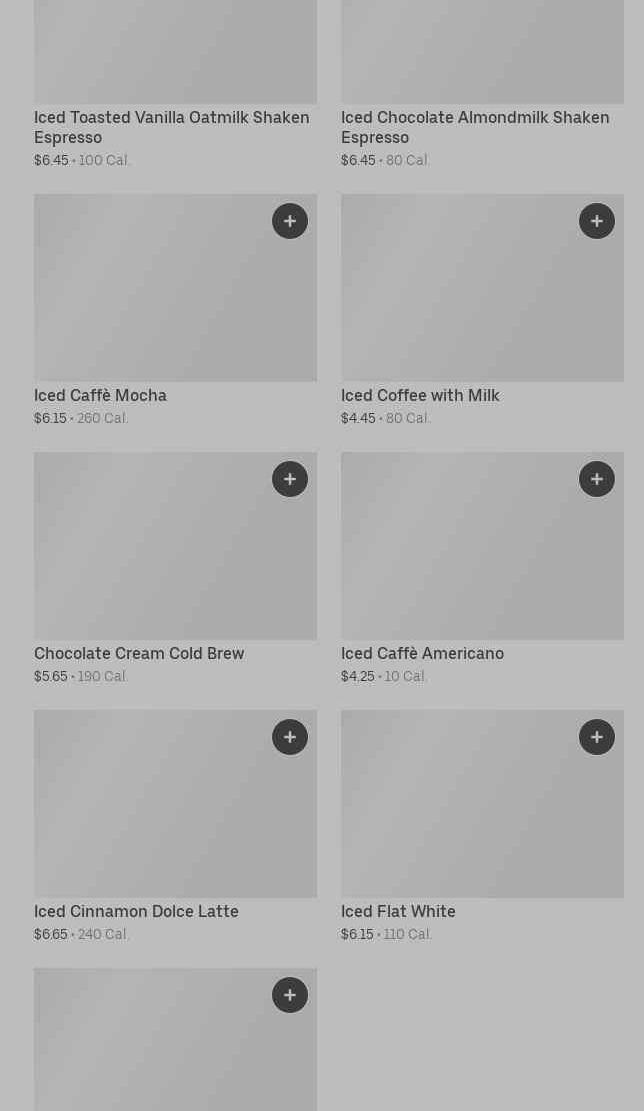Screen dimensions: 644x1111
Task: Add Iced Flat White with plus button
Action: (597, 737)
